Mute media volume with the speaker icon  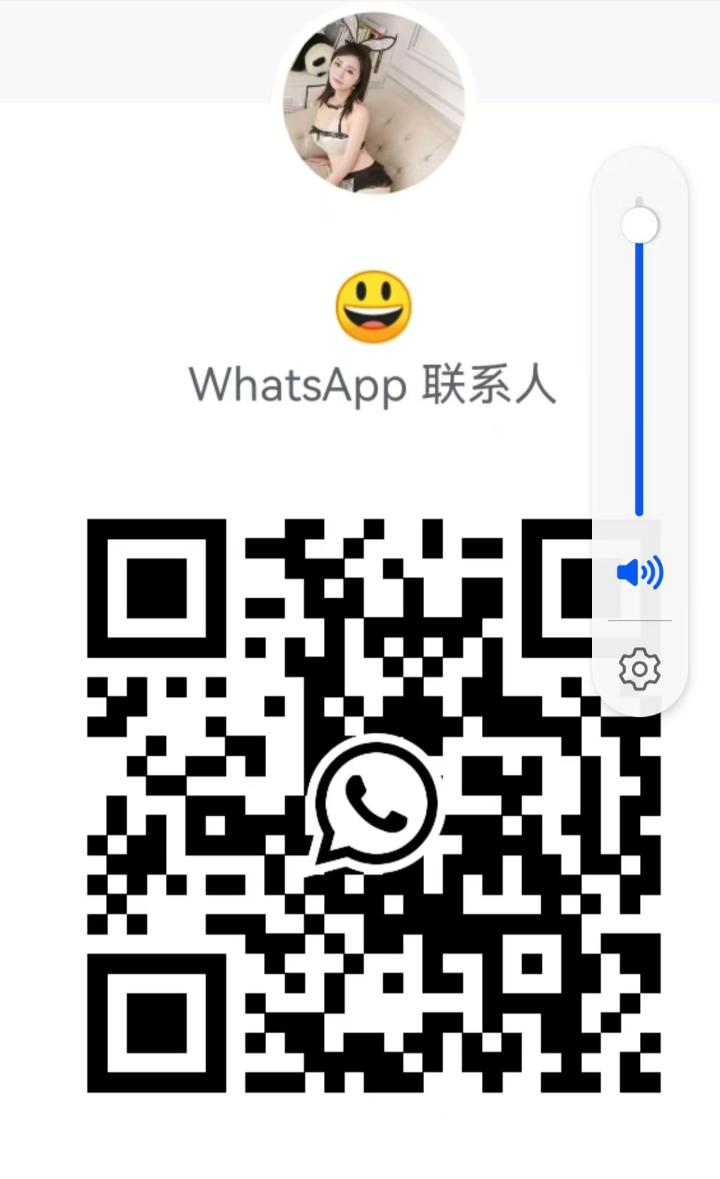click(640, 573)
